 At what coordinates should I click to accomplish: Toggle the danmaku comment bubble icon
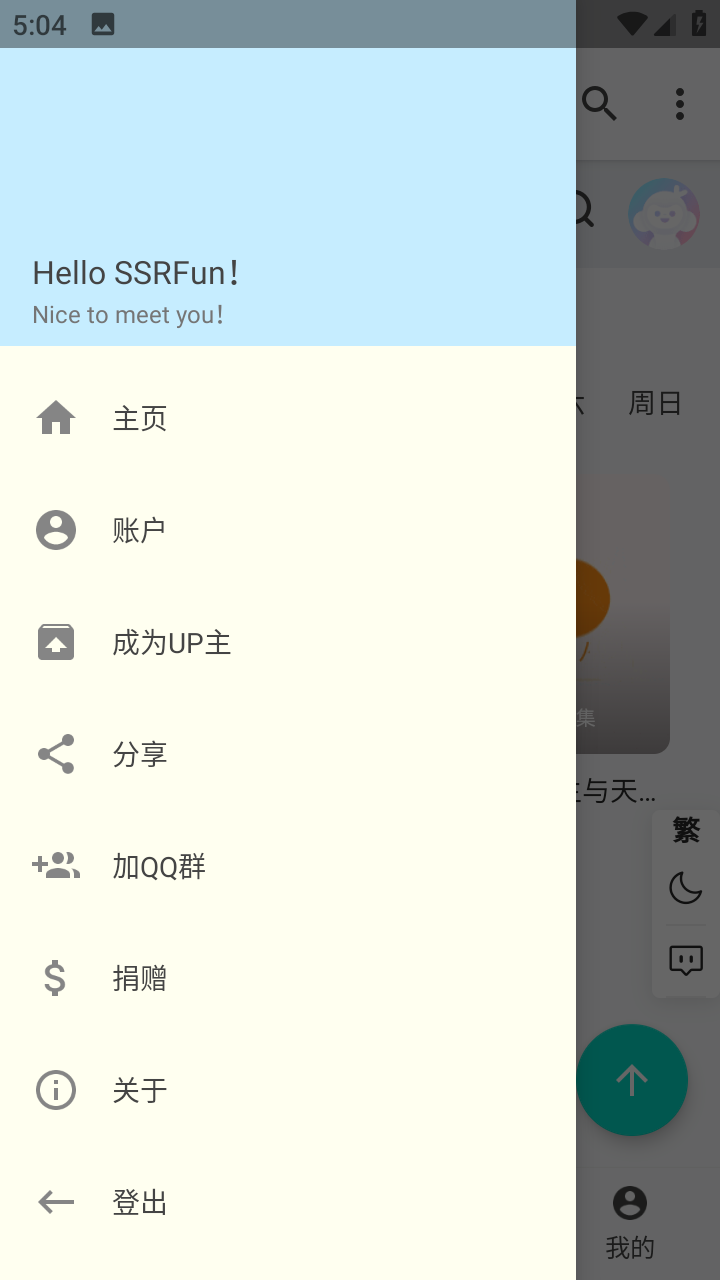tap(684, 962)
